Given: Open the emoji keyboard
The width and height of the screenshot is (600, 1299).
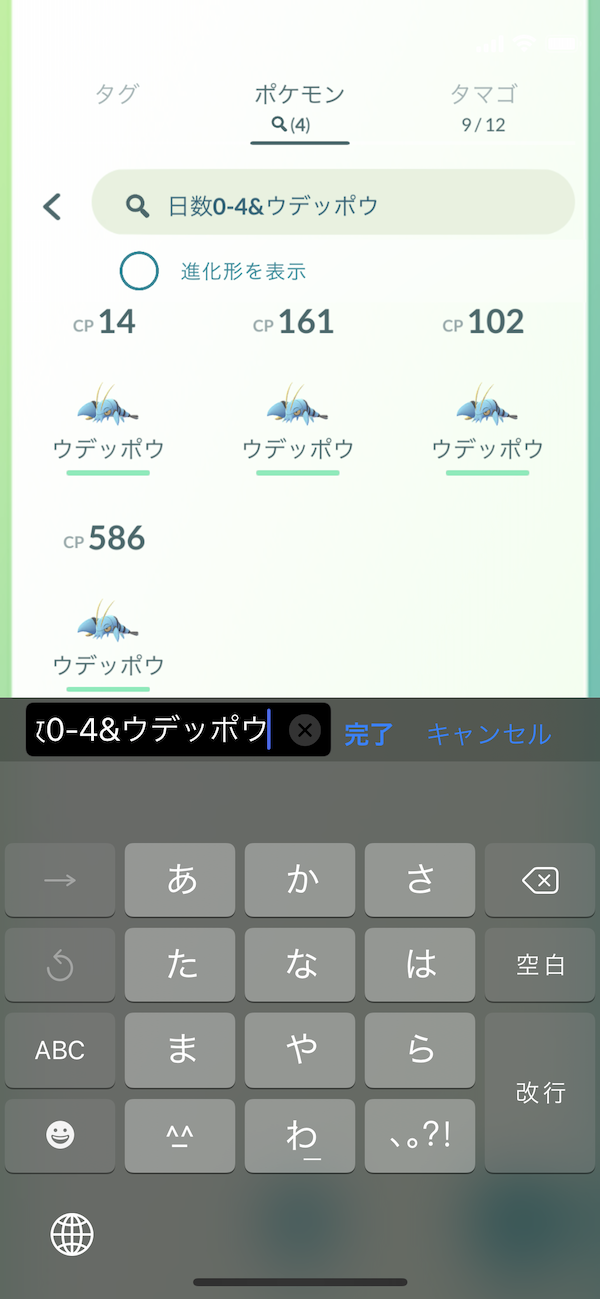Looking at the screenshot, I should 60,1136.
